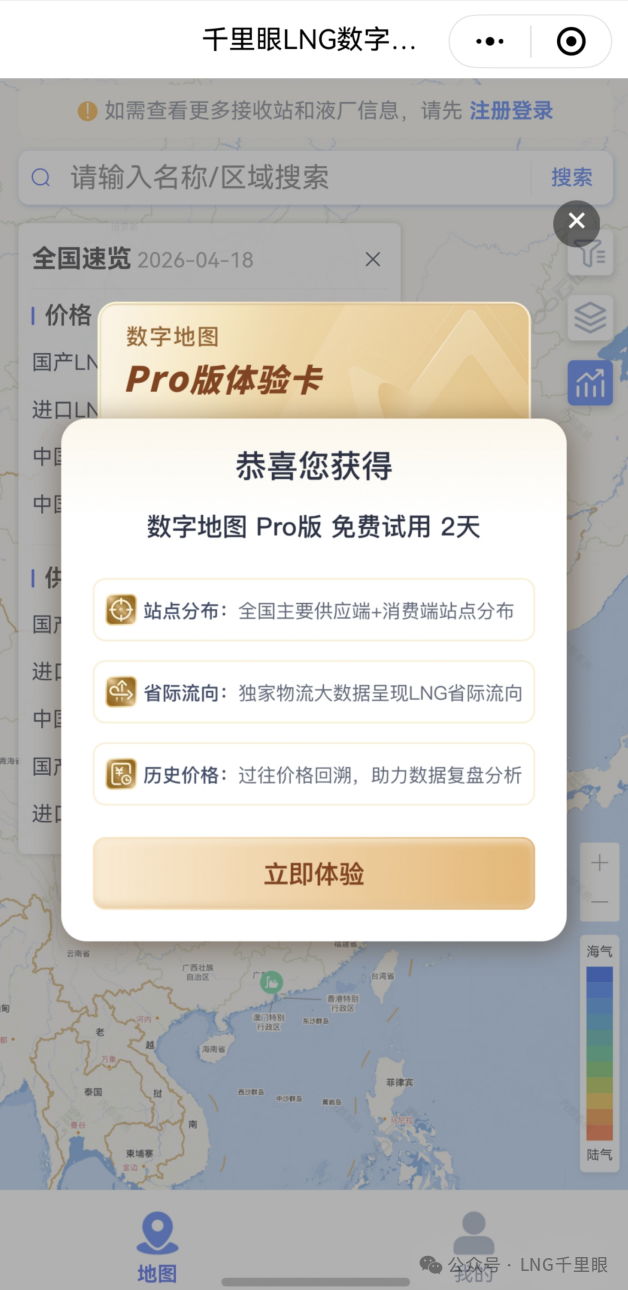628x1290 pixels.
Task: Open the map filter icon
Action: pos(591,256)
